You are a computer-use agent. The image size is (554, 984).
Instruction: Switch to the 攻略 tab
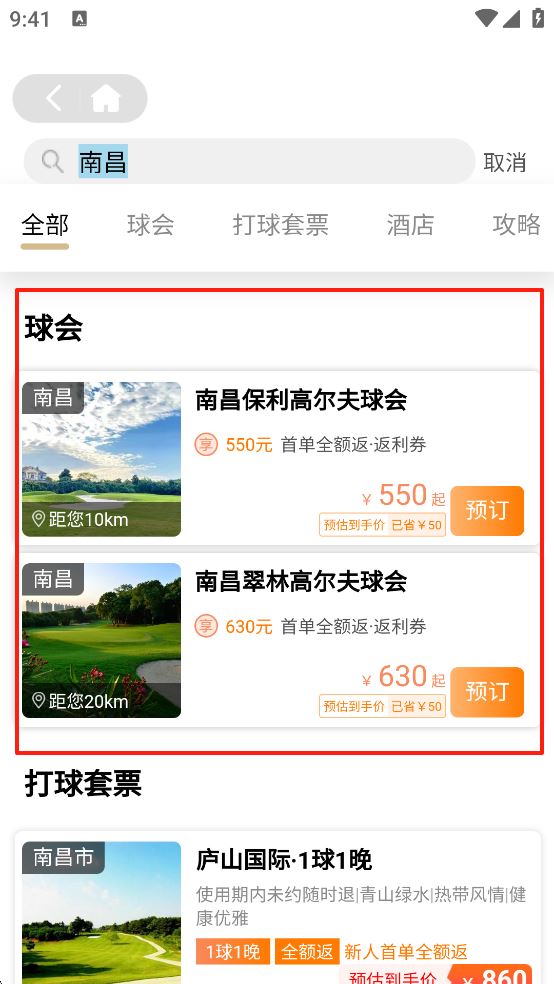pyautogui.click(x=516, y=225)
